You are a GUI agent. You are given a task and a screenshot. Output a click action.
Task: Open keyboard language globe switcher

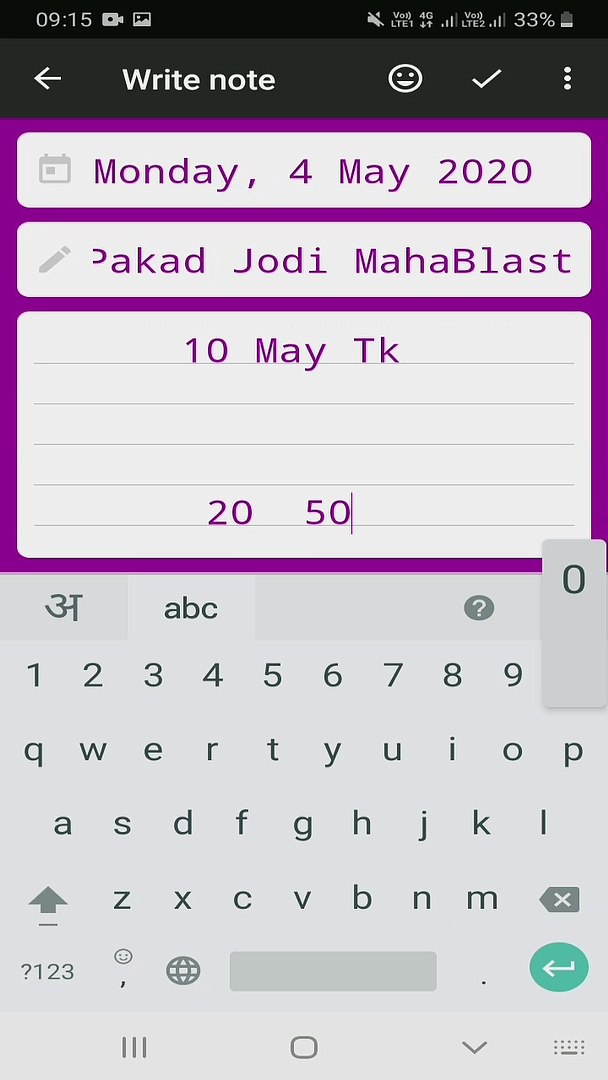[183, 970]
